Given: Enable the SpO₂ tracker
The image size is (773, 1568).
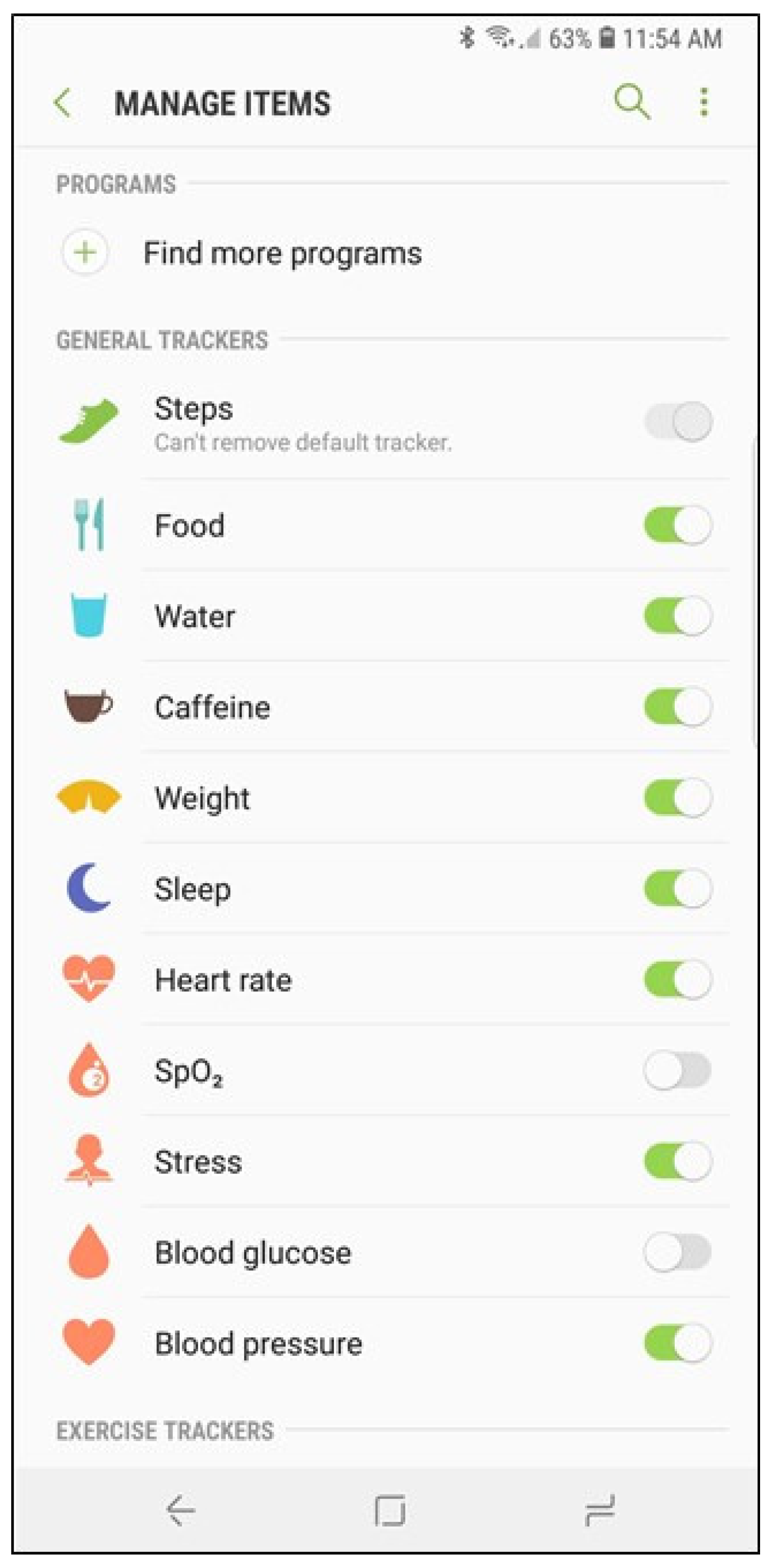Looking at the screenshot, I should point(678,1070).
